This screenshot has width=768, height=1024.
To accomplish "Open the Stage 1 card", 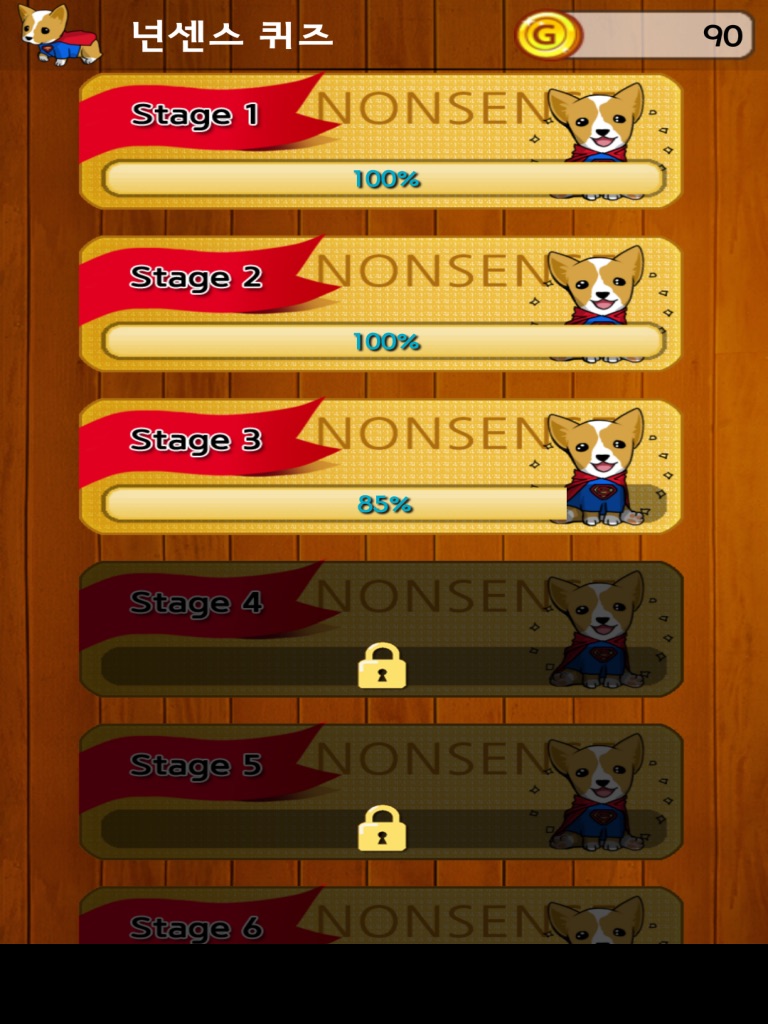I will pos(380,141).
